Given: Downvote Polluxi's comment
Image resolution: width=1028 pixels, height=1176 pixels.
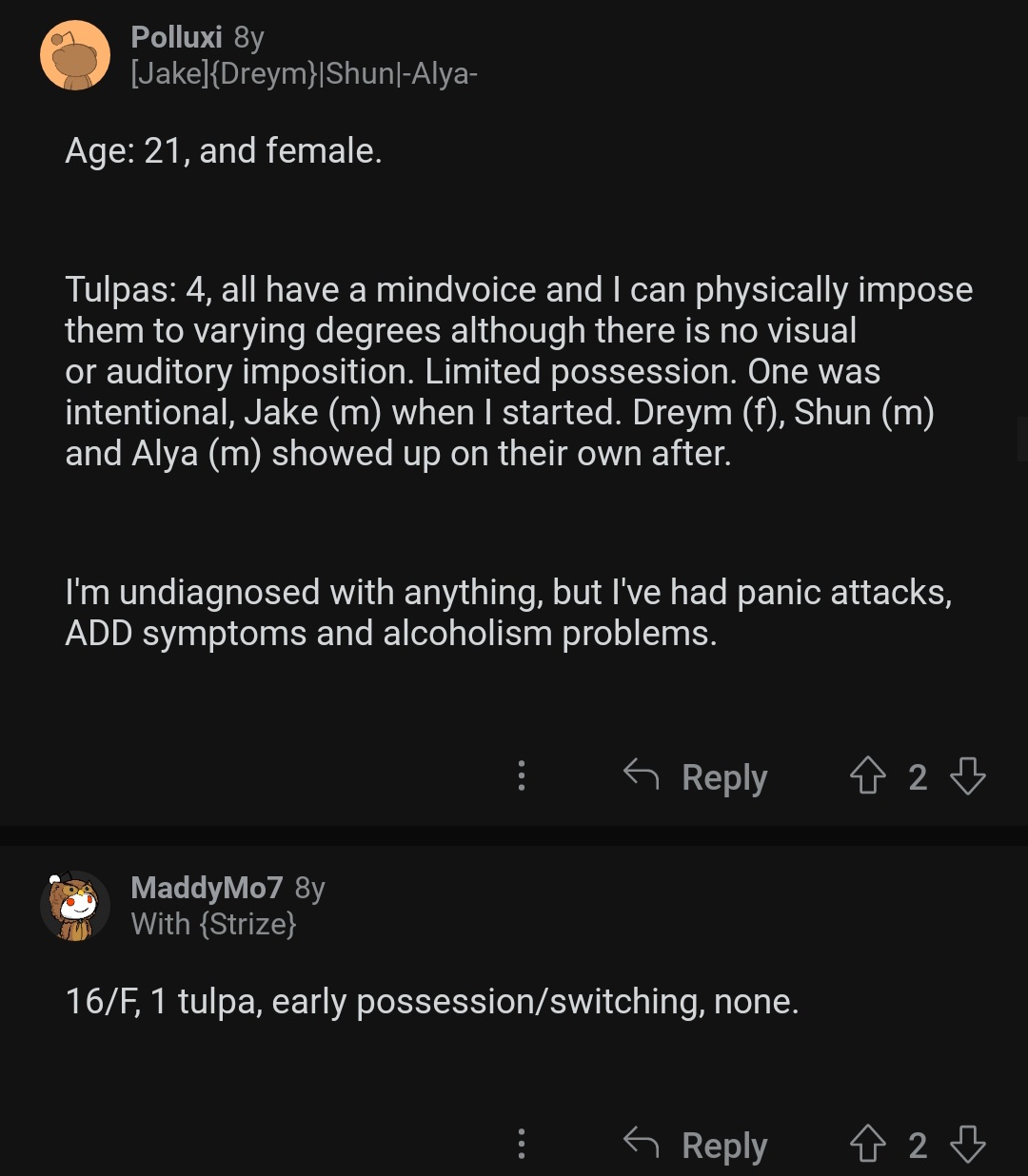Looking at the screenshot, I should coord(968,776).
